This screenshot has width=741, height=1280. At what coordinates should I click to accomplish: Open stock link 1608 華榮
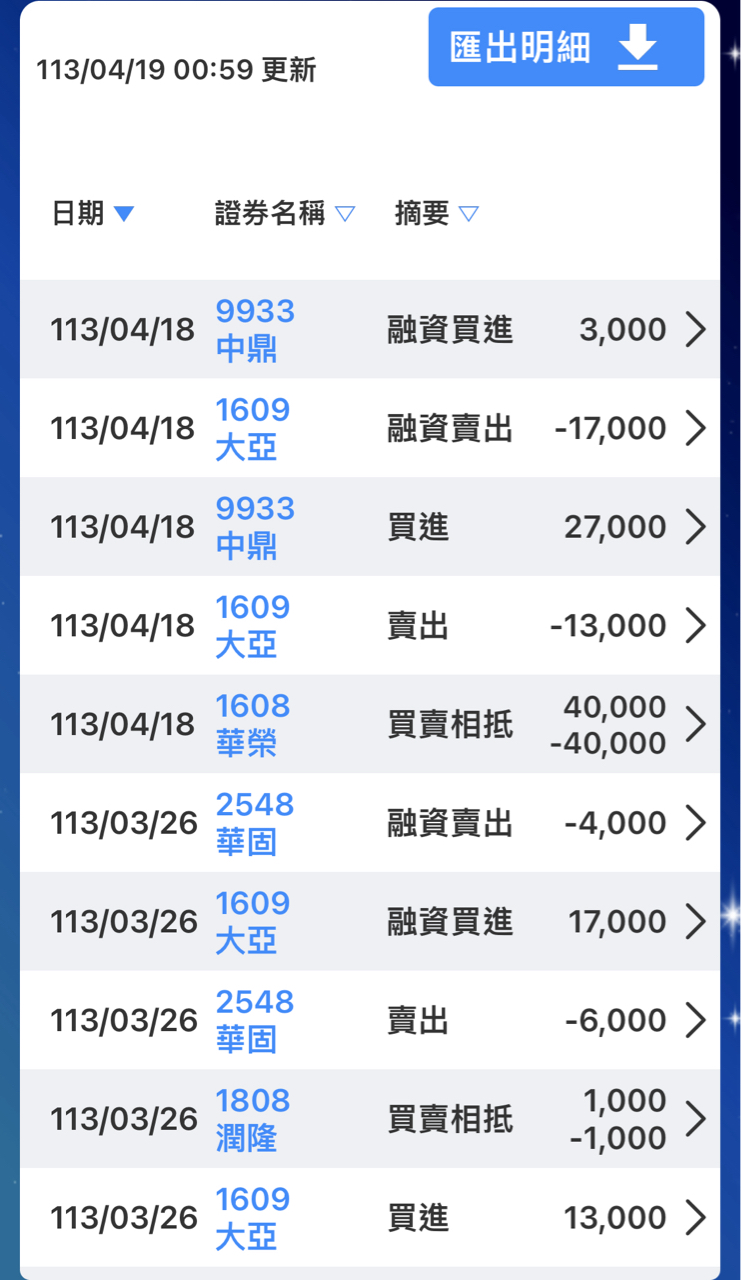coord(253,724)
